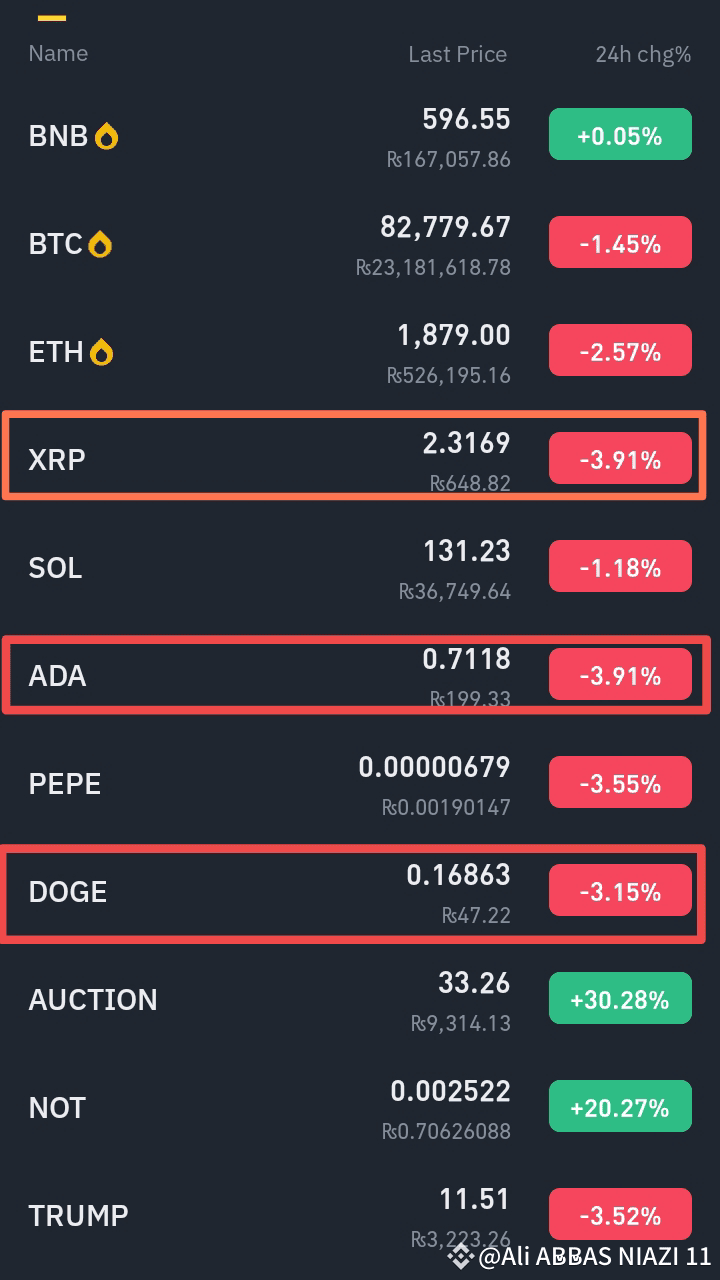Select the ADA row outlined in red

click(x=355, y=674)
